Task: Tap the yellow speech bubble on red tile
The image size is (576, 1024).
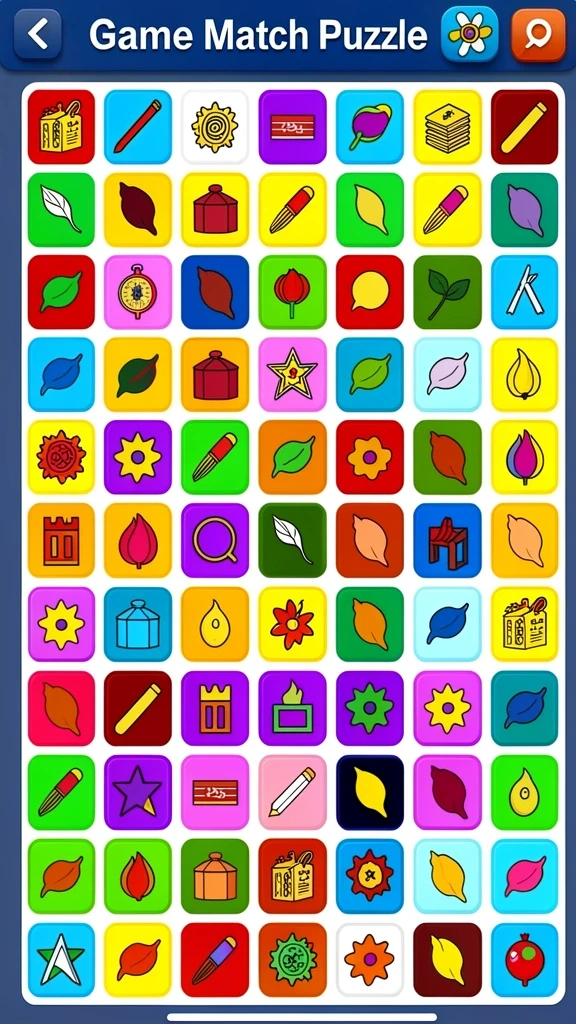Action: [370, 292]
